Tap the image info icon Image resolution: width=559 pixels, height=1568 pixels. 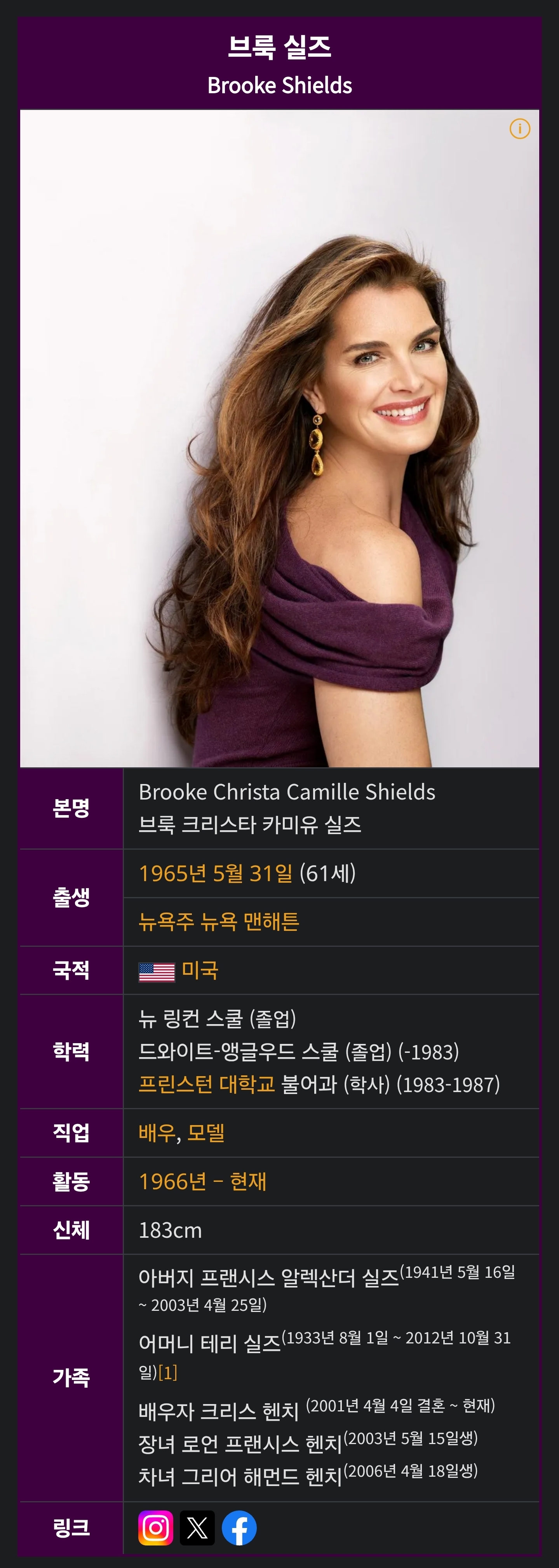[519, 129]
